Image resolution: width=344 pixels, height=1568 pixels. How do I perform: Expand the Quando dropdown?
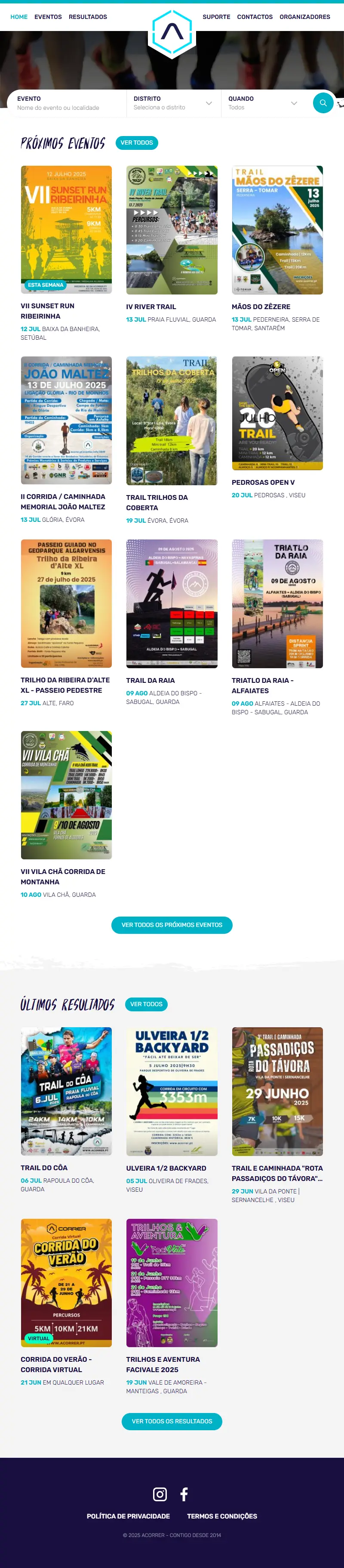click(263, 103)
